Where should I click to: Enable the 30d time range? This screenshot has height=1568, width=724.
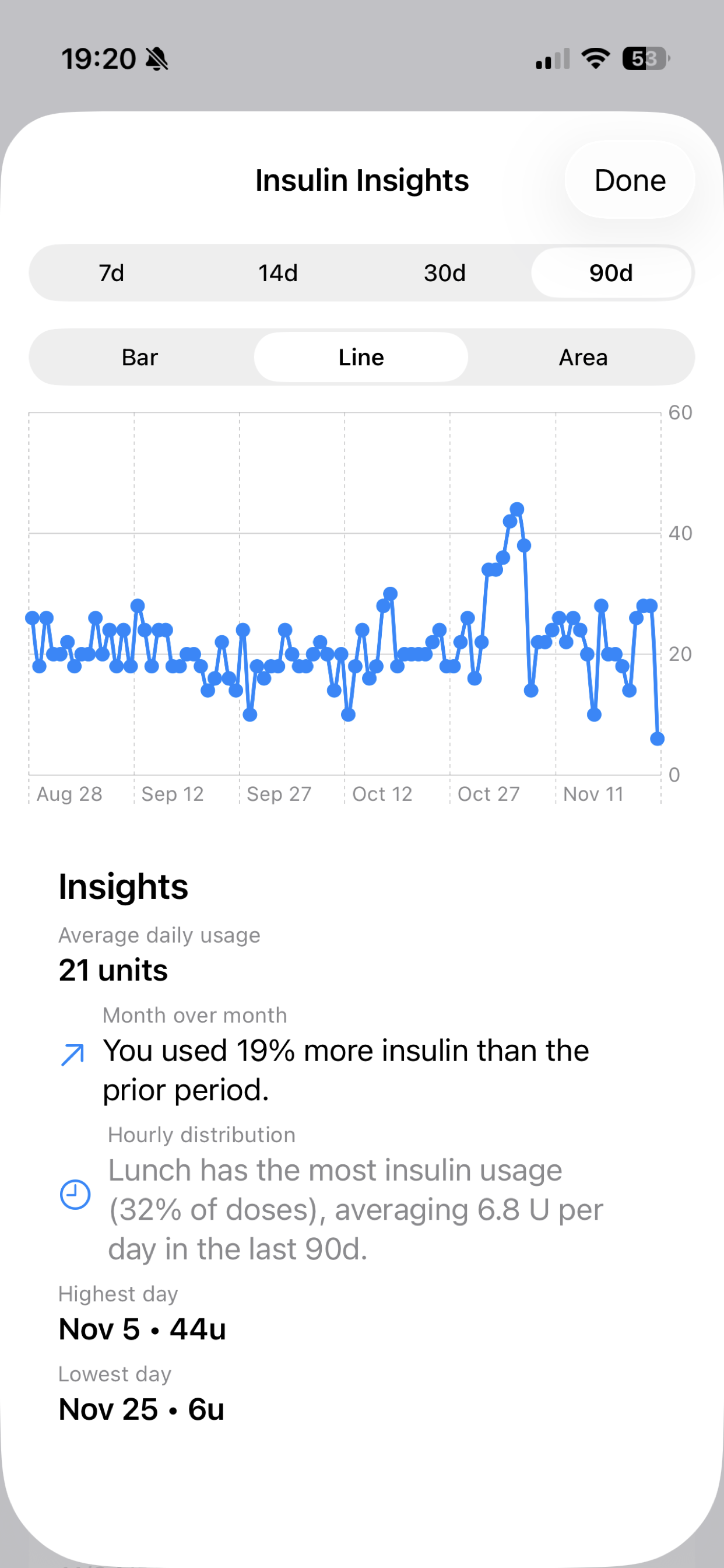(x=445, y=272)
